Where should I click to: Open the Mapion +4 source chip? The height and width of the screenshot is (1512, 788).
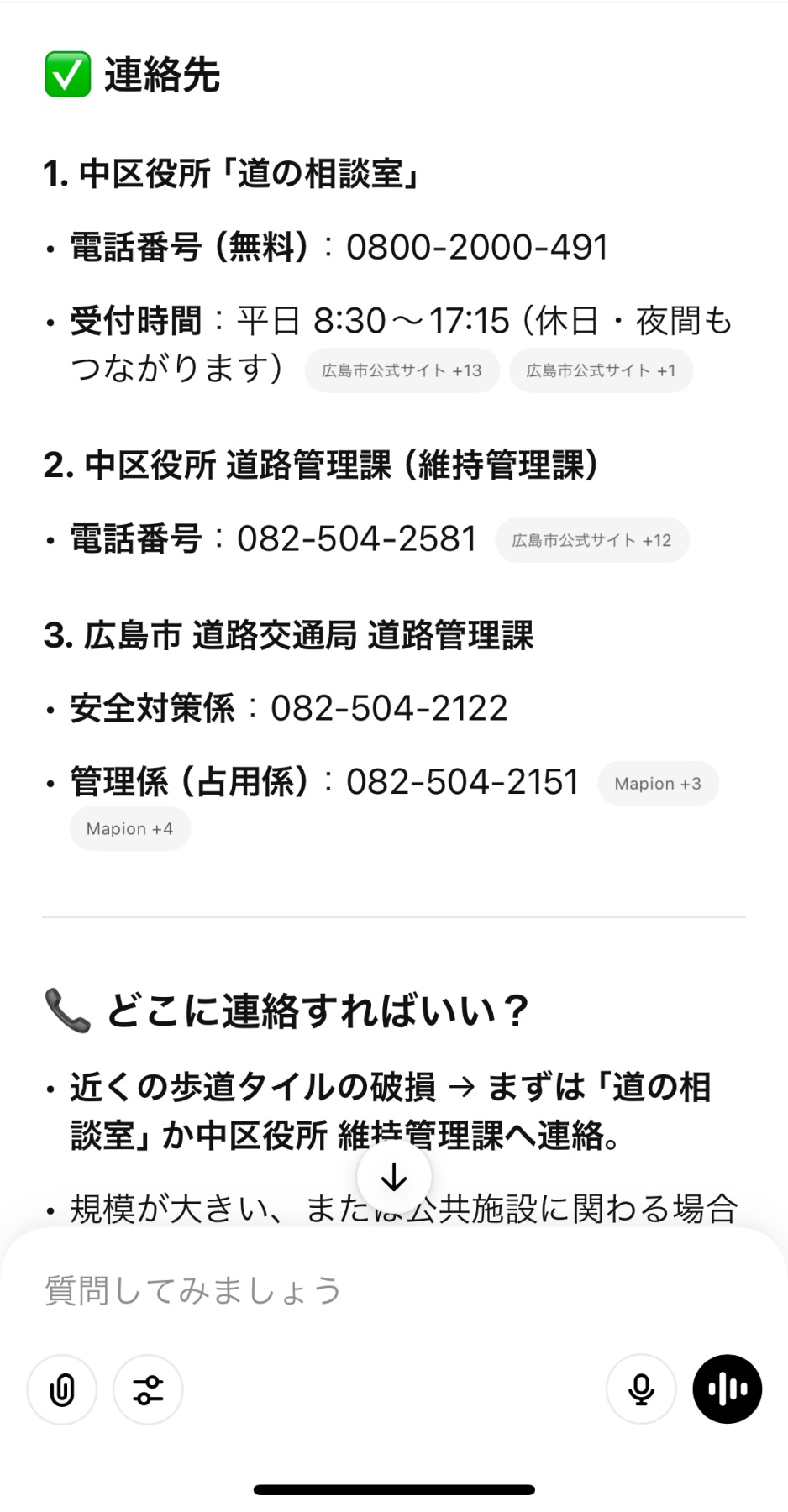(130, 829)
